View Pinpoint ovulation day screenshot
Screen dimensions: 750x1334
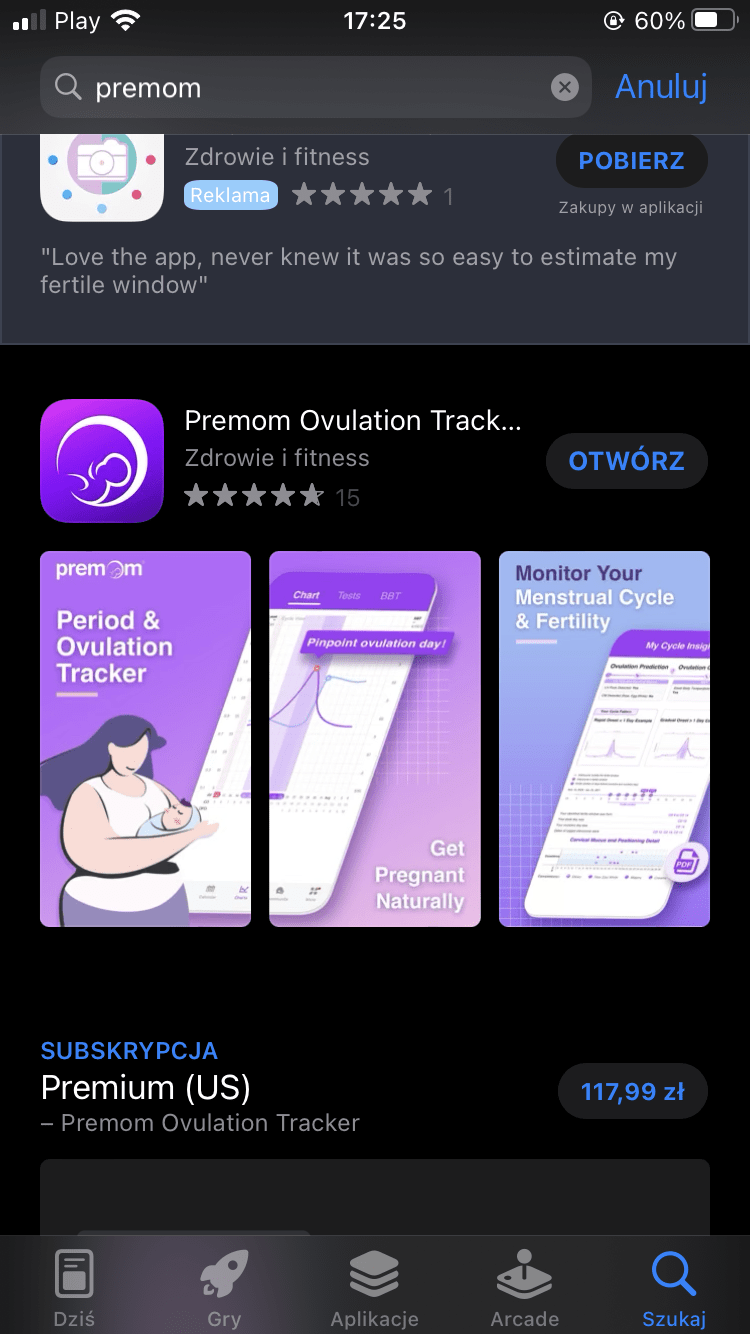(374, 739)
